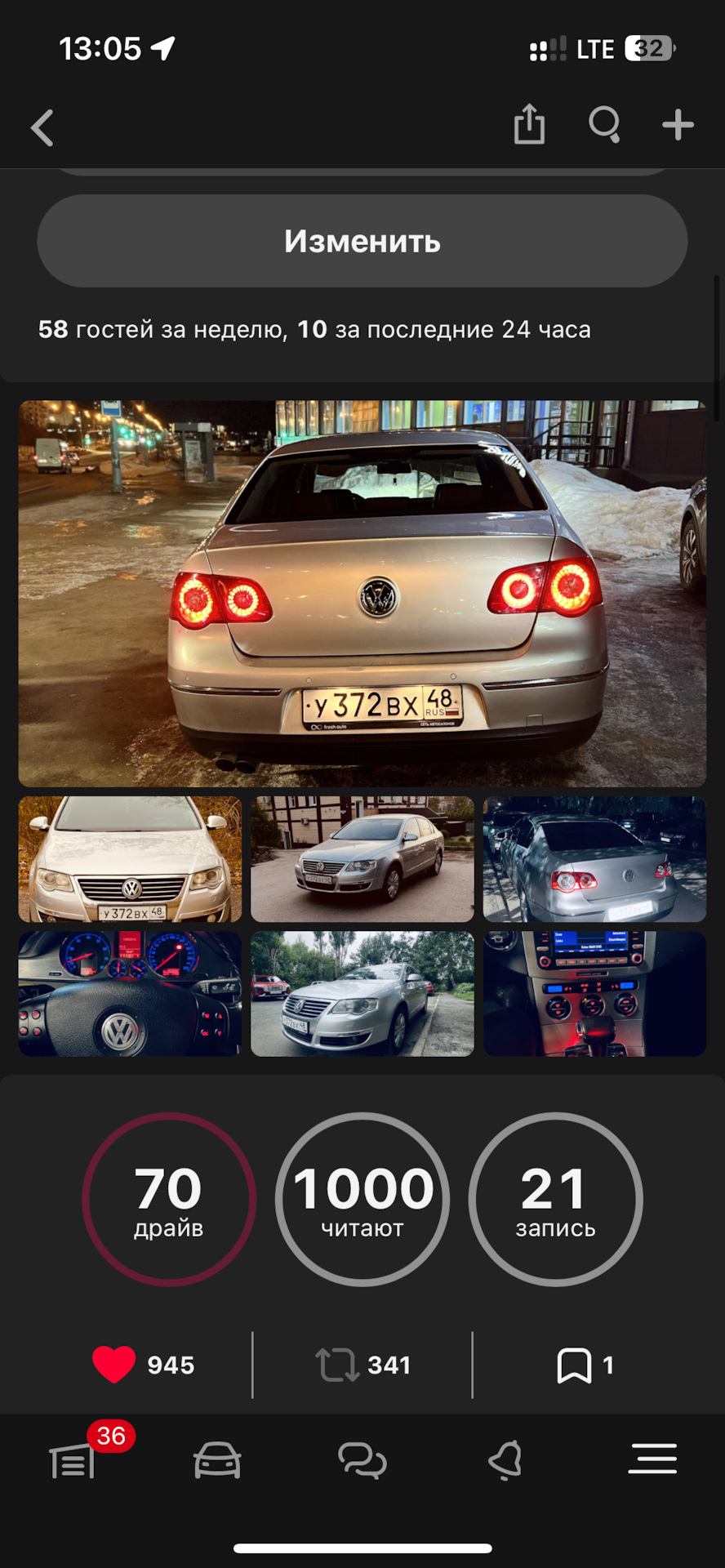Share this car page
This screenshot has width=725, height=1568.
point(529,125)
